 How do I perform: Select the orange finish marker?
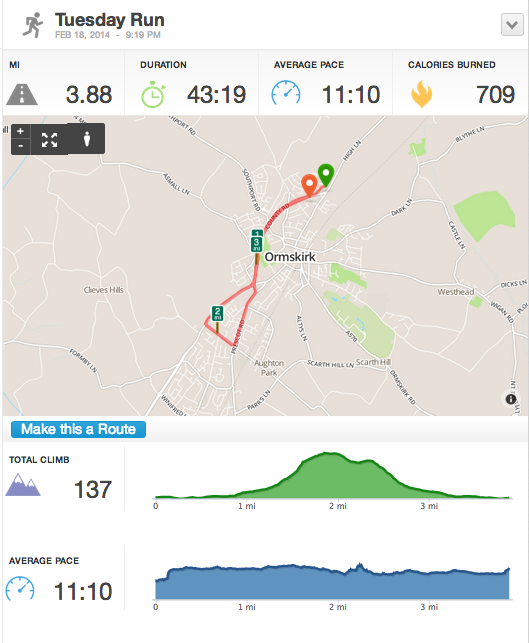click(309, 186)
